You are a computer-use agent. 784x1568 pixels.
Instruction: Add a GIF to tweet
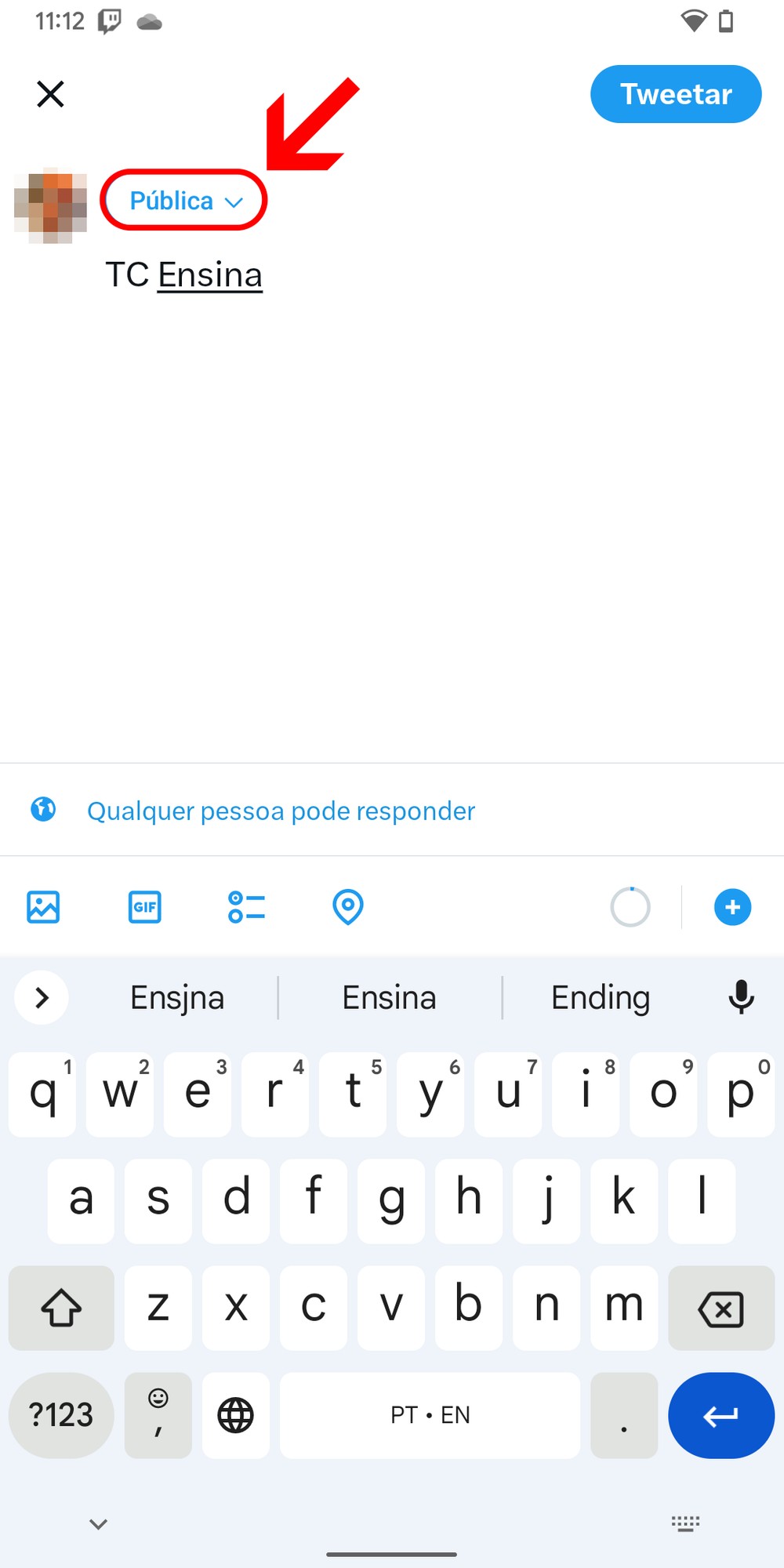point(145,907)
